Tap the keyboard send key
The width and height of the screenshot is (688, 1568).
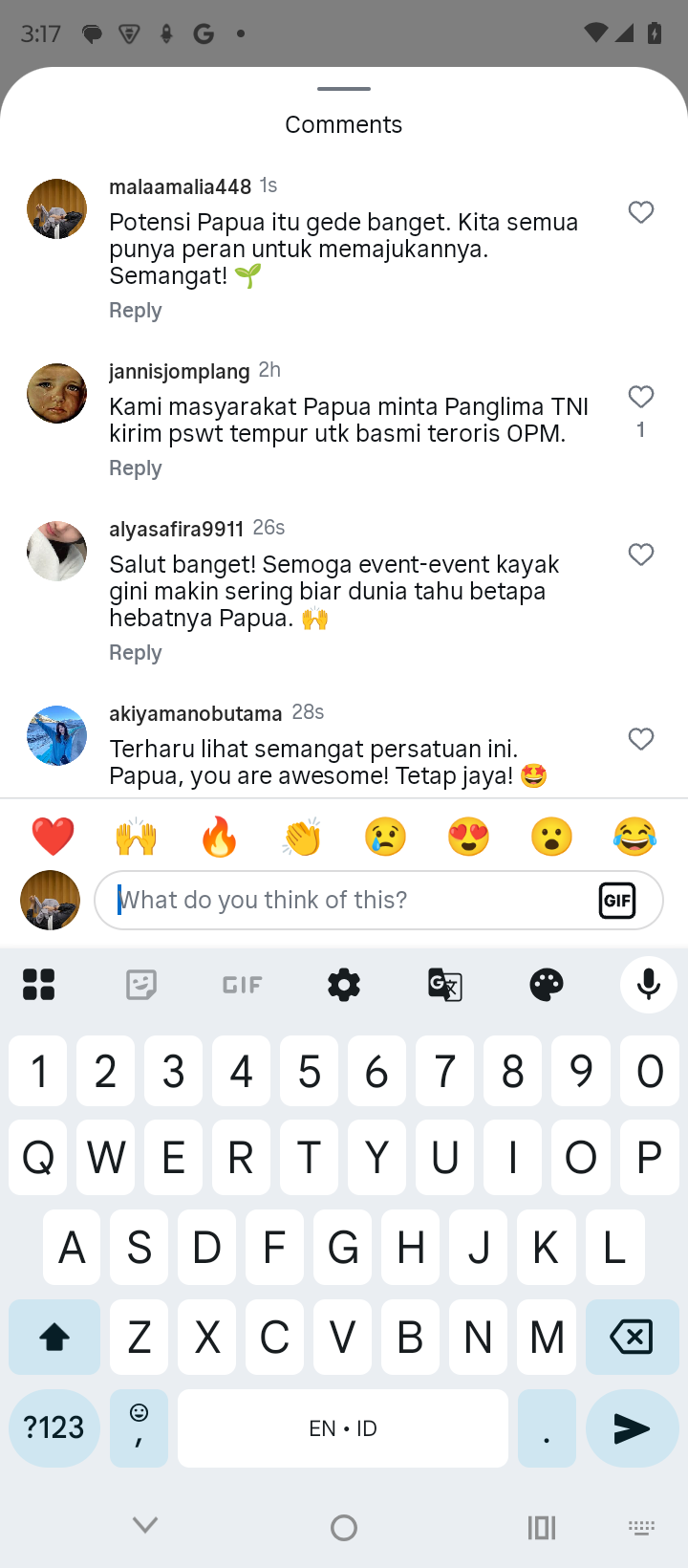tap(632, 1428)
